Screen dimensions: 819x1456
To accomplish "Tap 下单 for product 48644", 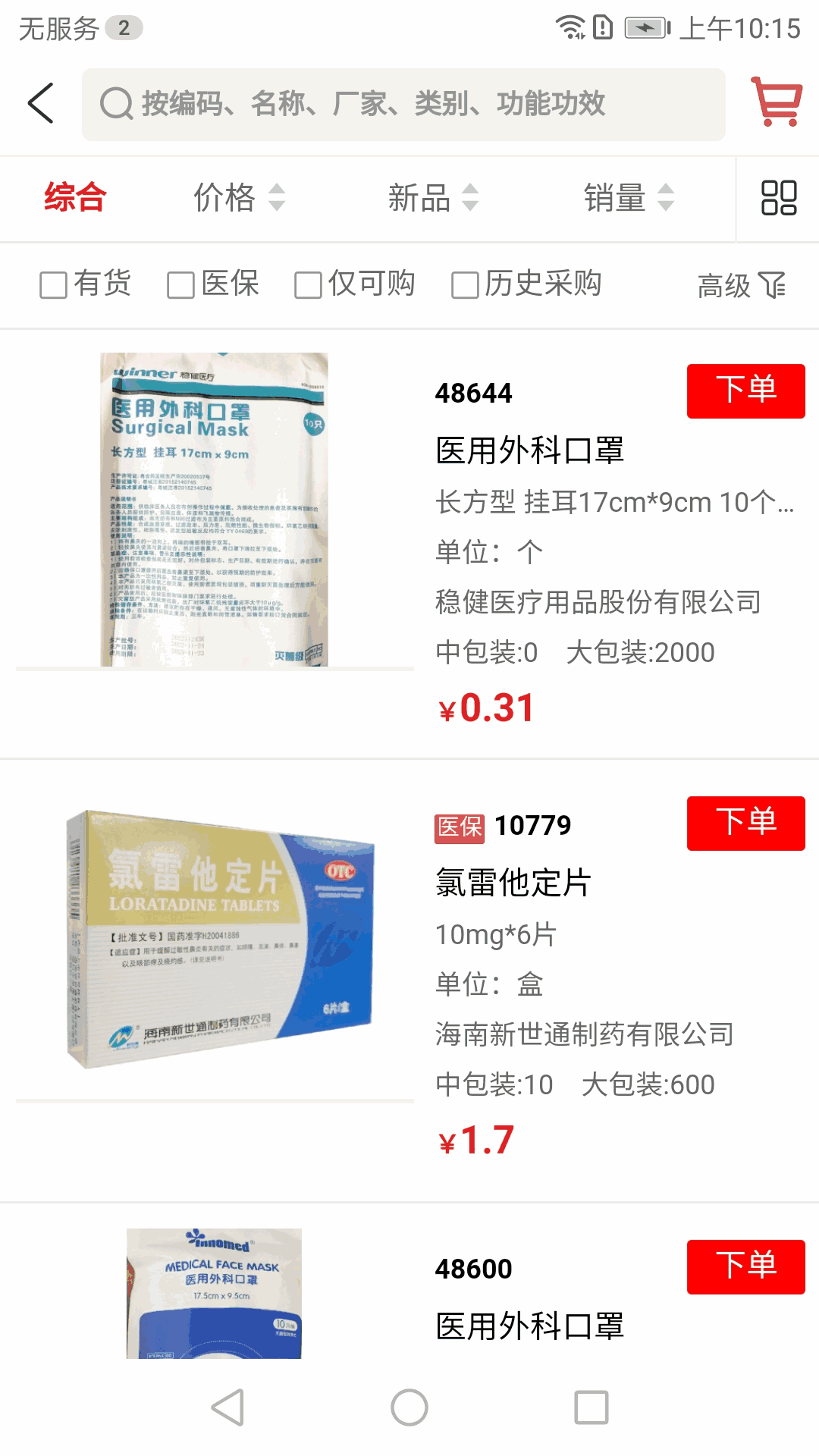I will click(745, 391).
